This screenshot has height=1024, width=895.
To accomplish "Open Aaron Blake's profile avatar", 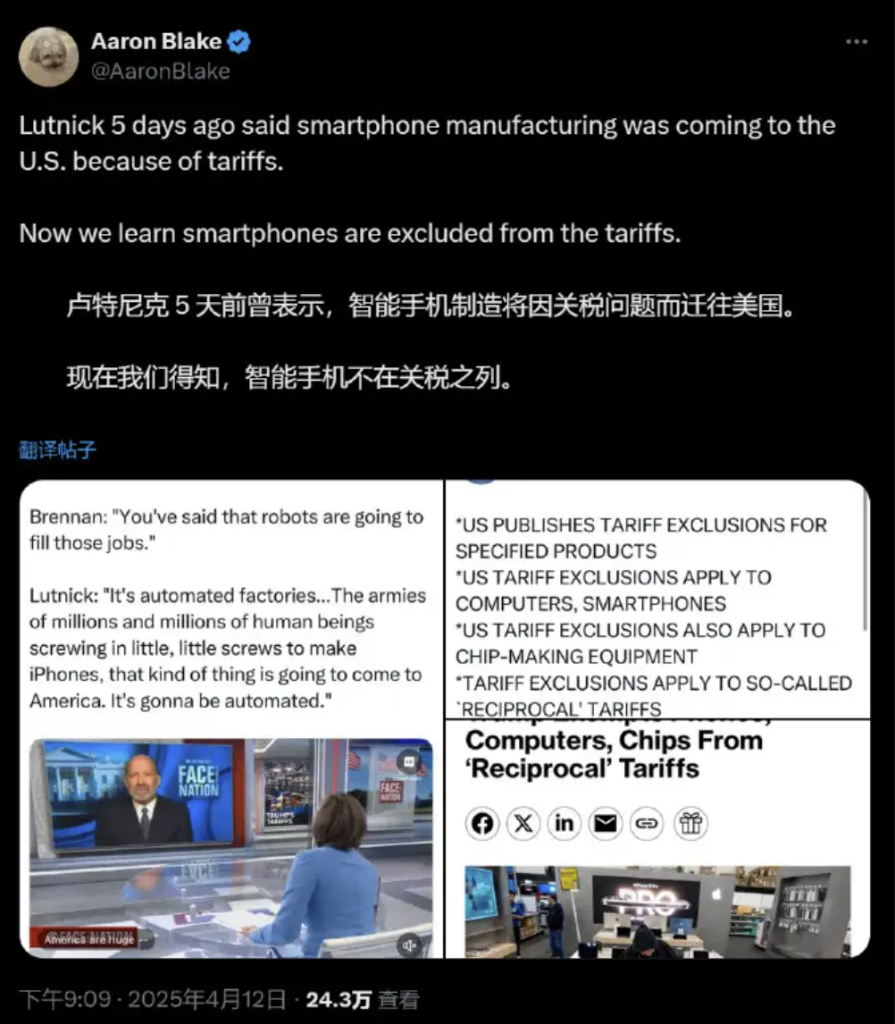I will pos(49,56).
